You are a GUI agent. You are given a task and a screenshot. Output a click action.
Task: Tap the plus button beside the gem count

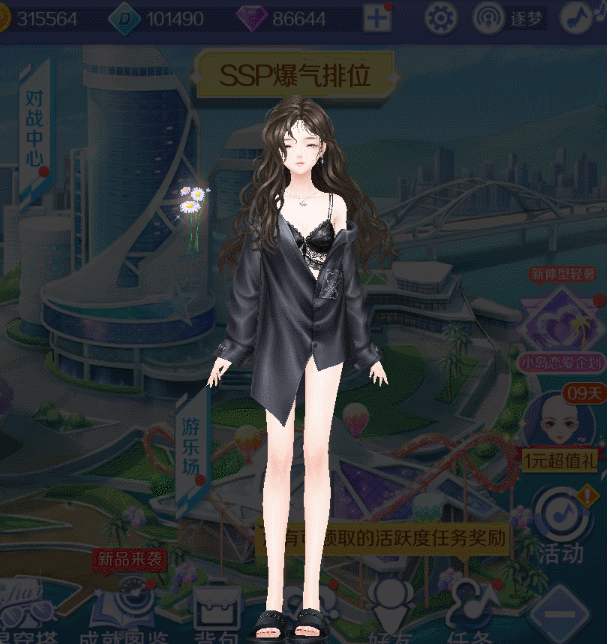(x=377, y=18)
